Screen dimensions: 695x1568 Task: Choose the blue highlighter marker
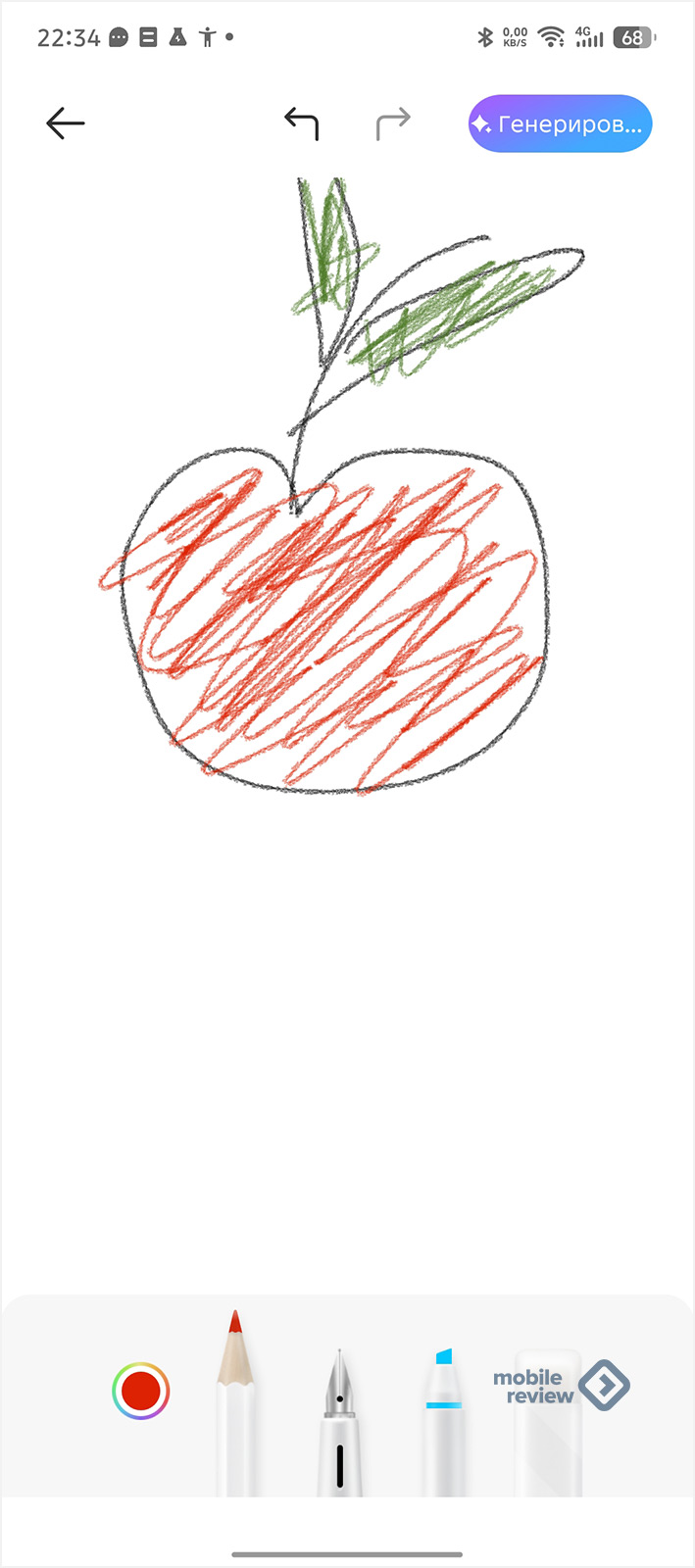[444, 1421]
